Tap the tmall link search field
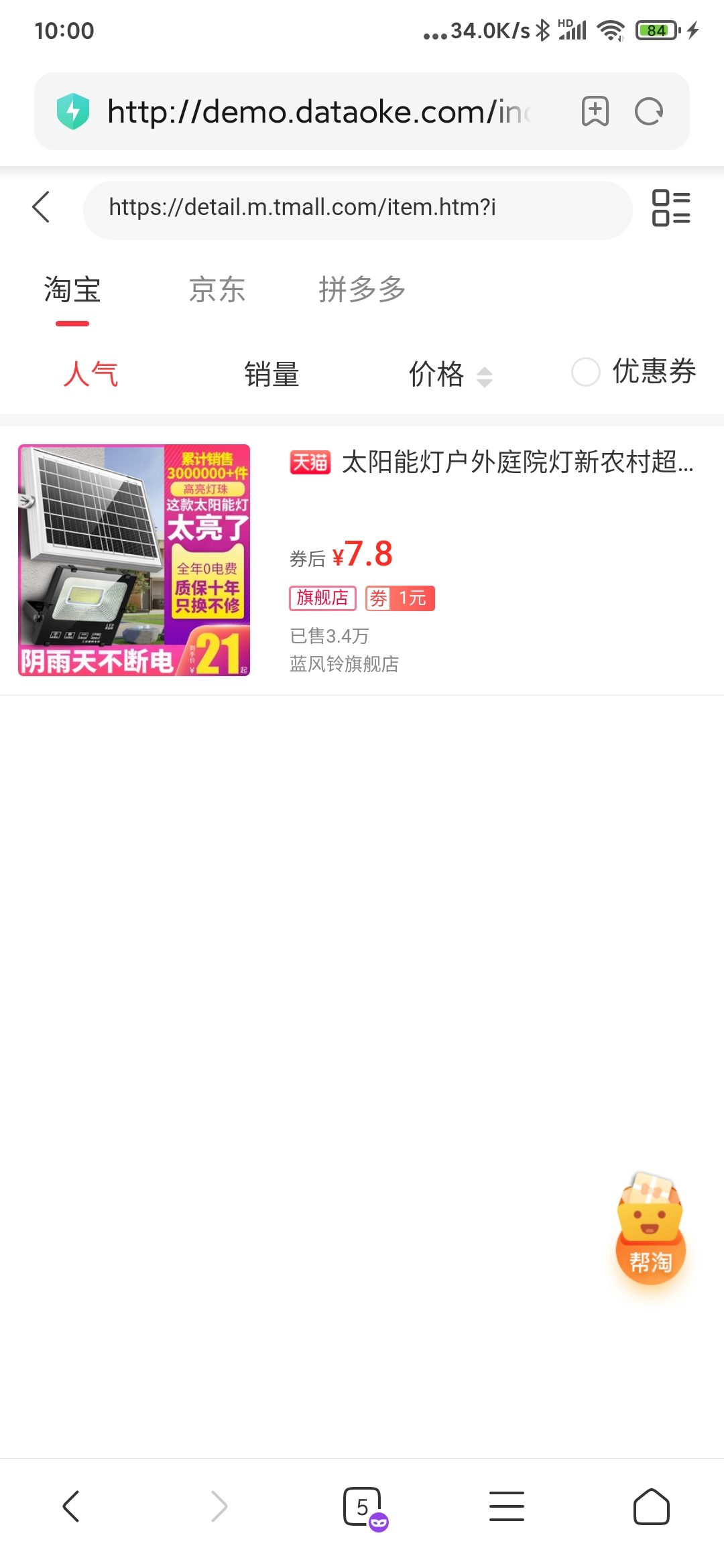Screen dimensions: 724x1568 tap(358, 210)
